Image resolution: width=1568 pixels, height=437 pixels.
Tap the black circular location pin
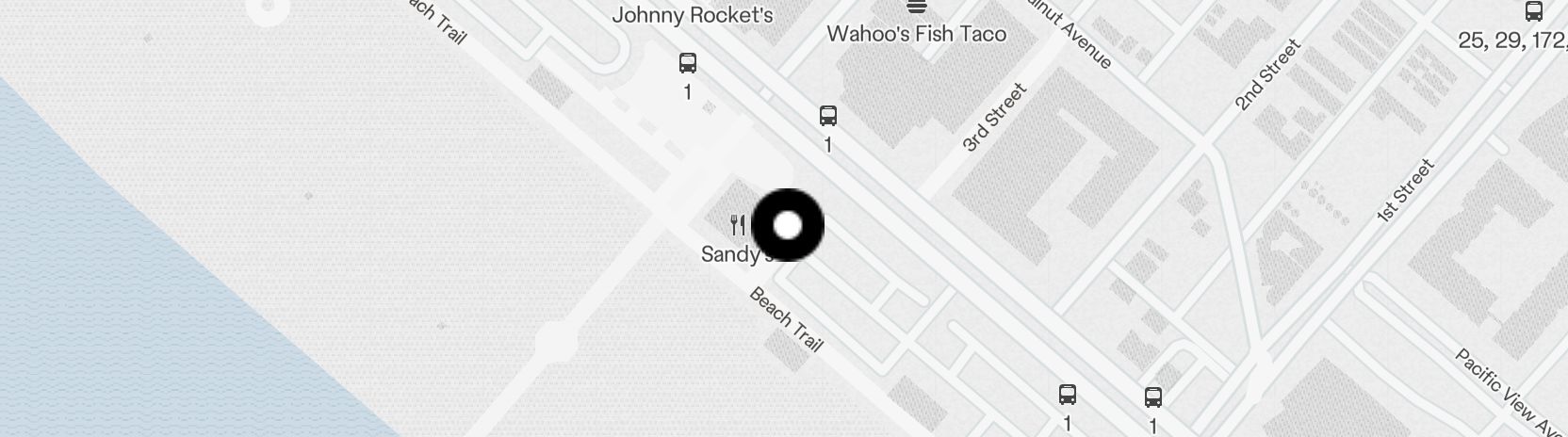coord(788,225)
